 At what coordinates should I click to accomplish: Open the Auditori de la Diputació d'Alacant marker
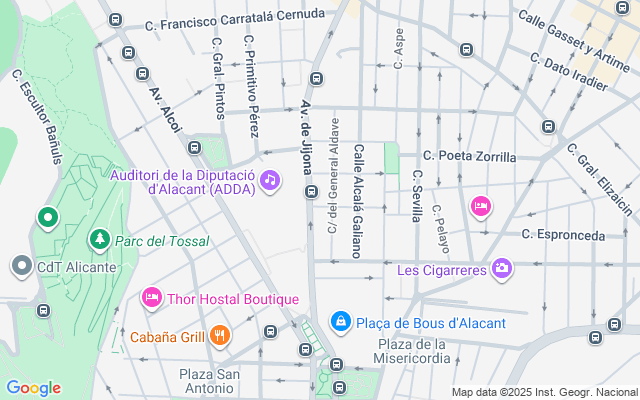tap(269, 180)
